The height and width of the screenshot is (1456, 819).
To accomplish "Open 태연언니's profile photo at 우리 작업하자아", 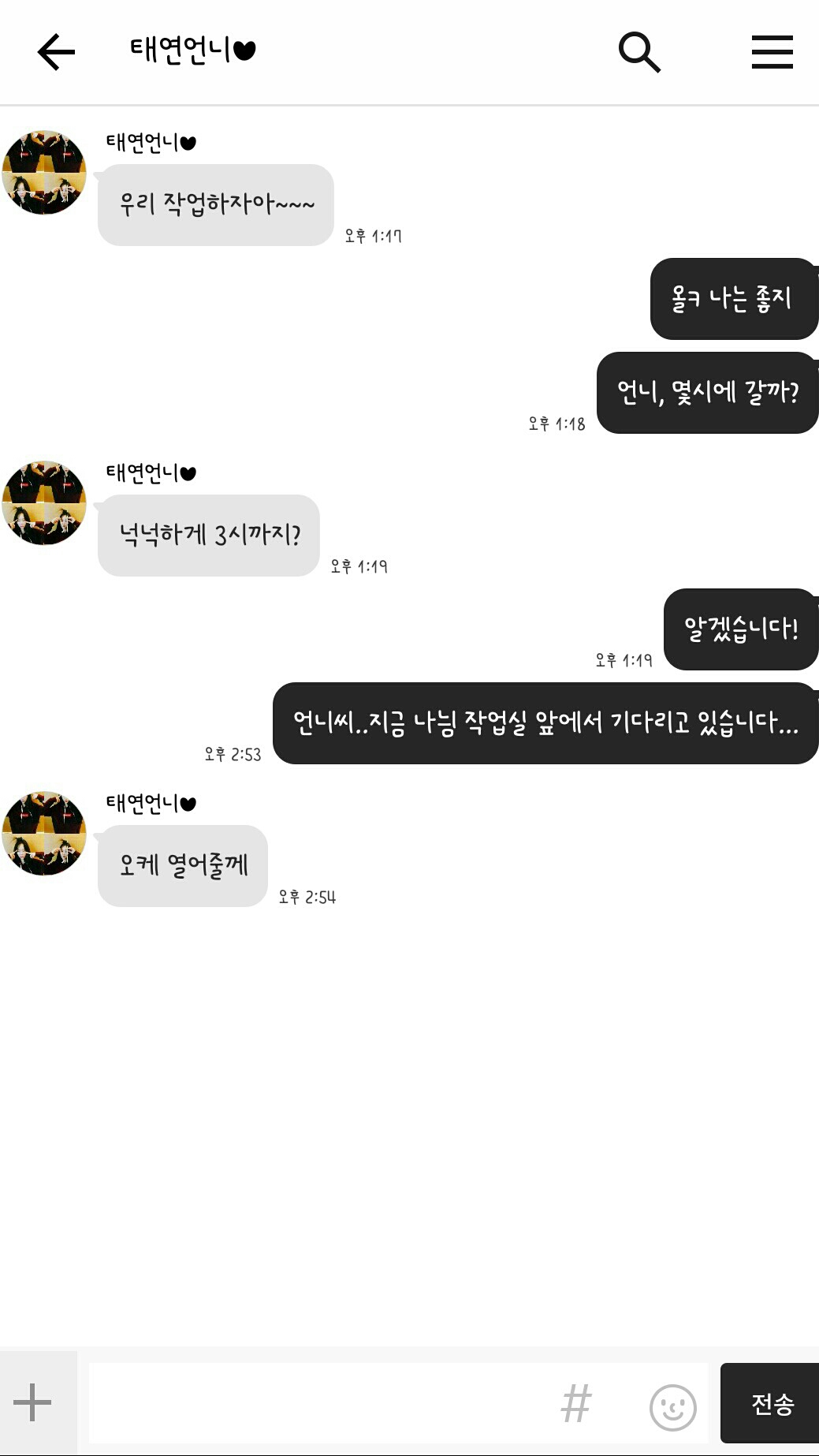I will 44,172.
